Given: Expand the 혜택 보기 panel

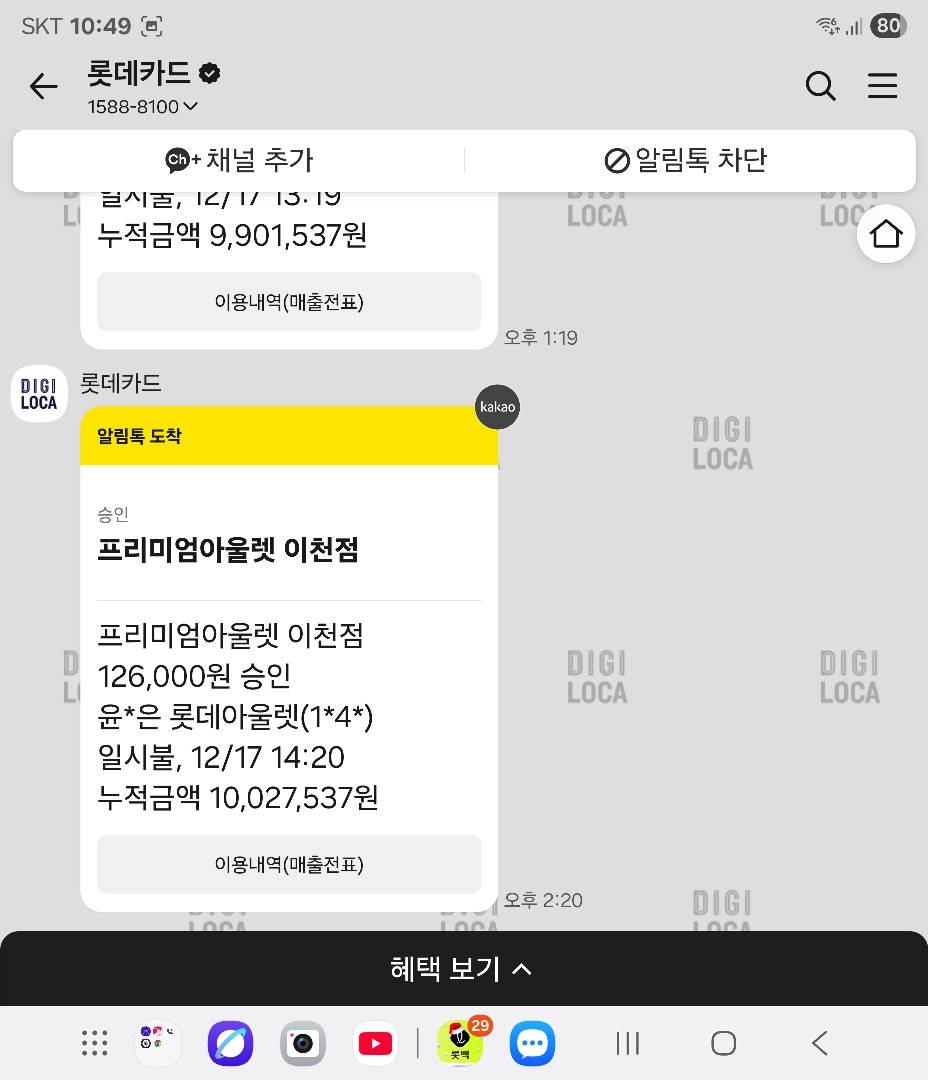Looking at the screenshot, I should click(x=463, y=968).
